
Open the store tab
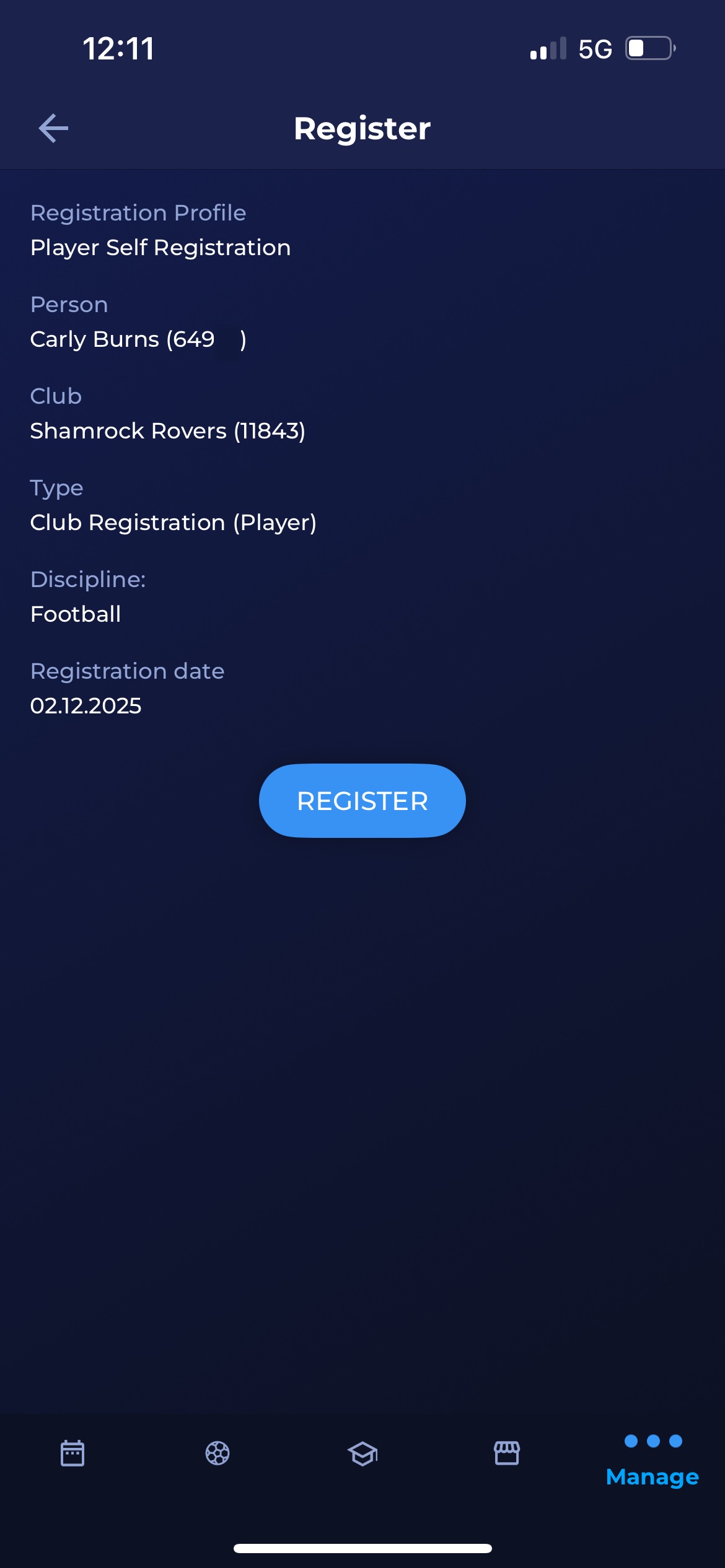click(507, 1453)
